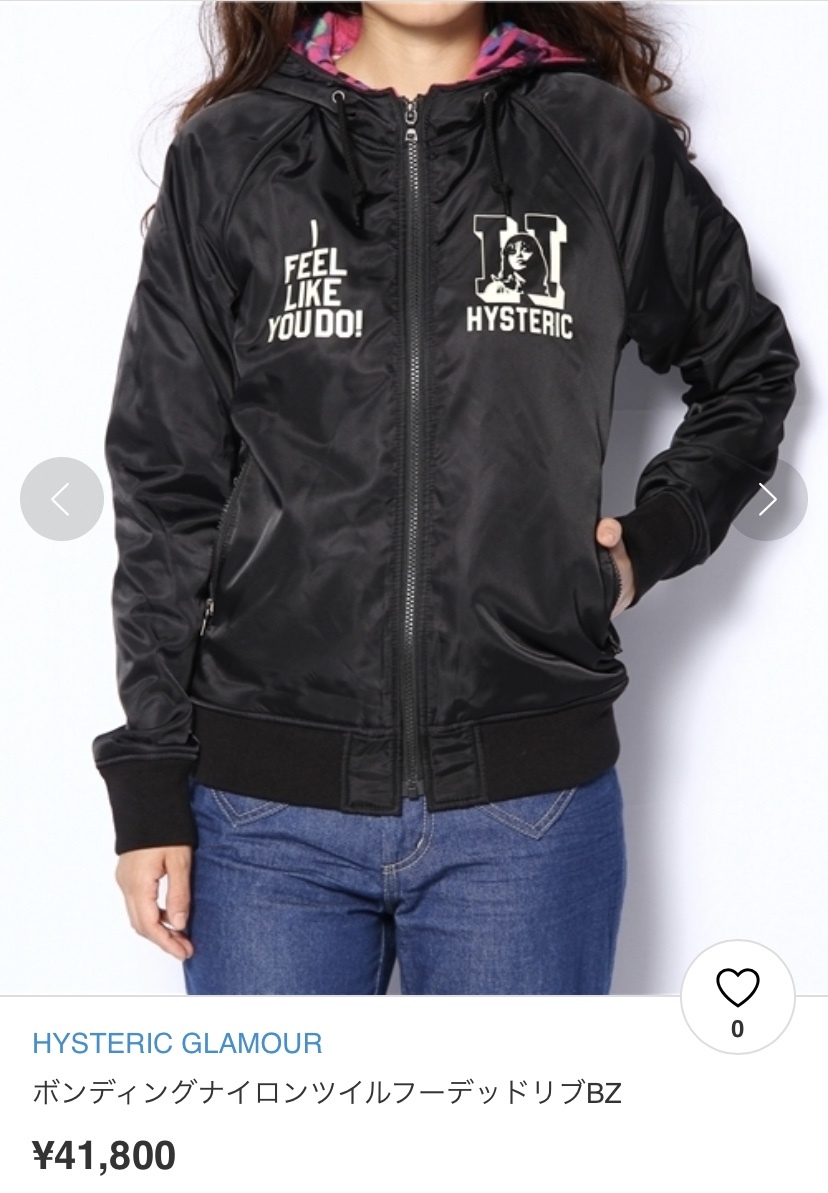Image resolution: width=828 pixels, height=1193 pixels.
Task: Show the next product photo
Action: (x=768, y=499)
